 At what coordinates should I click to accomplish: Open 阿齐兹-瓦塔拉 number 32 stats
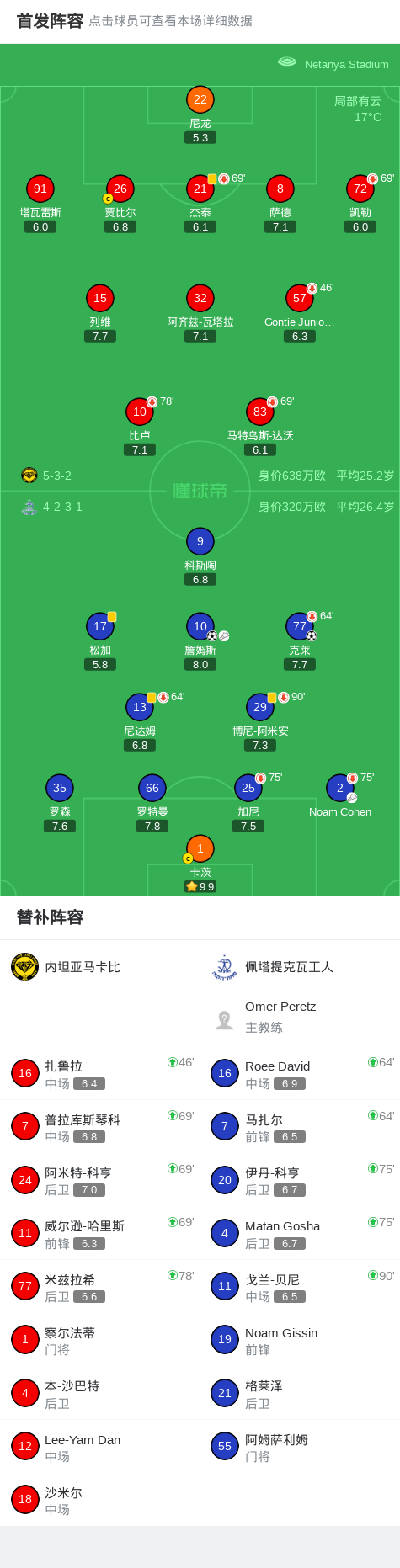point(200,313)
